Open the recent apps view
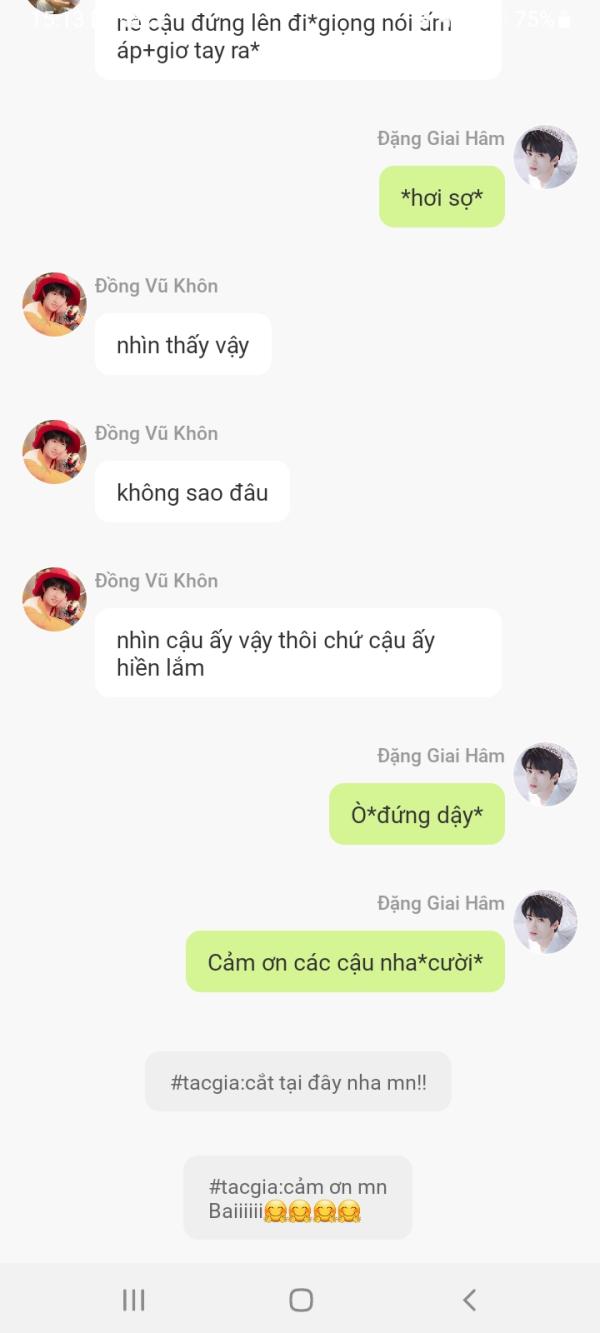The image size is (600, 1333). coord(133,1299)
